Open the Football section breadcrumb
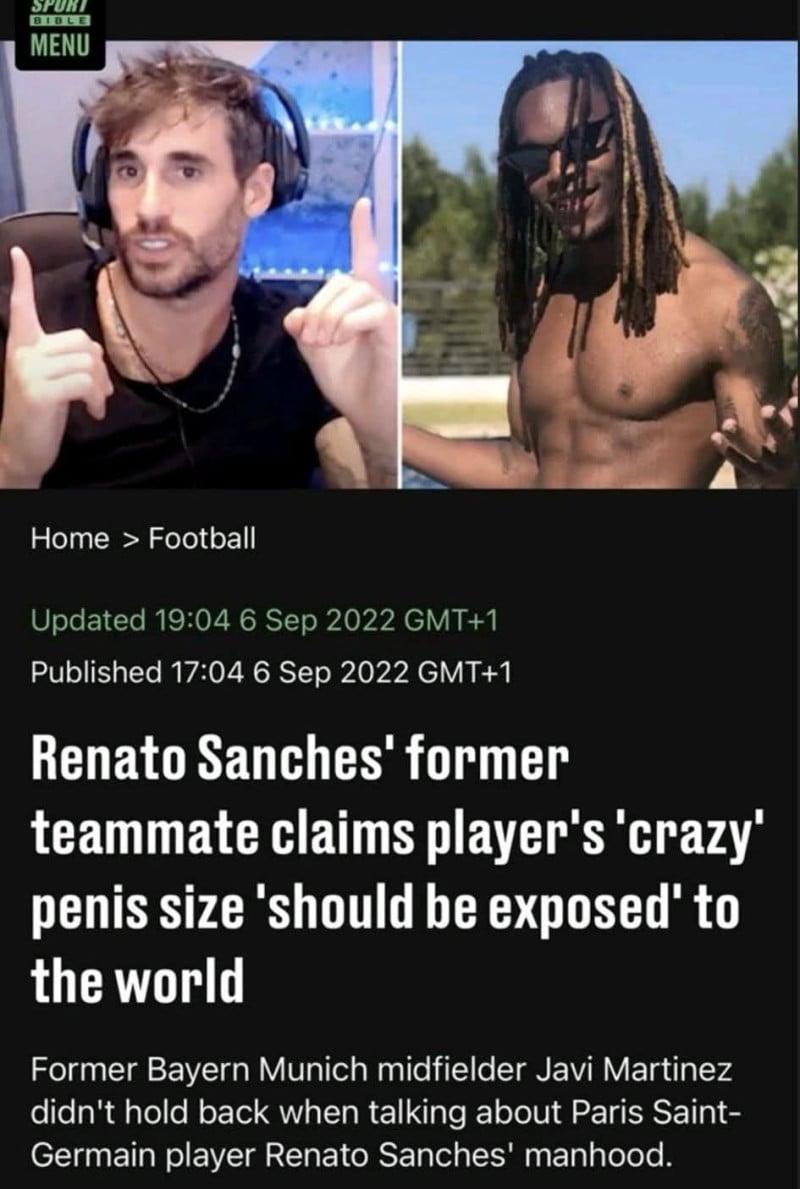This screenshot has width=800, height=1189. [202, 539]
